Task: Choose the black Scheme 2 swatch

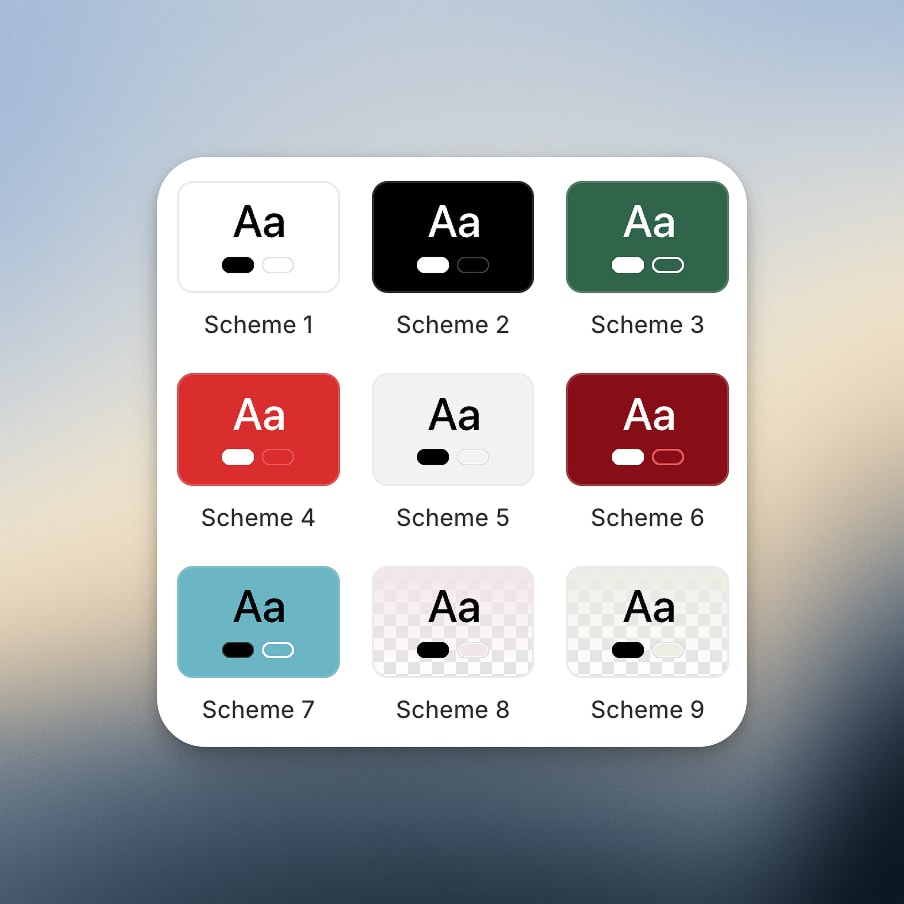Action: coord(453,237)
